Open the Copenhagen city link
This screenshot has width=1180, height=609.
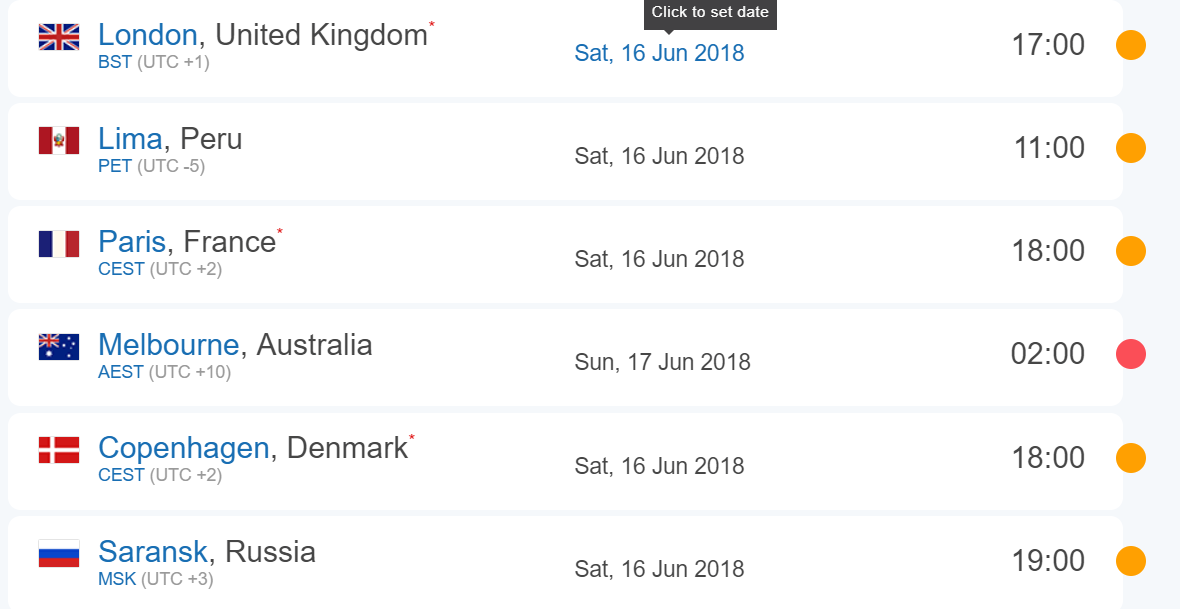[183, 448]
